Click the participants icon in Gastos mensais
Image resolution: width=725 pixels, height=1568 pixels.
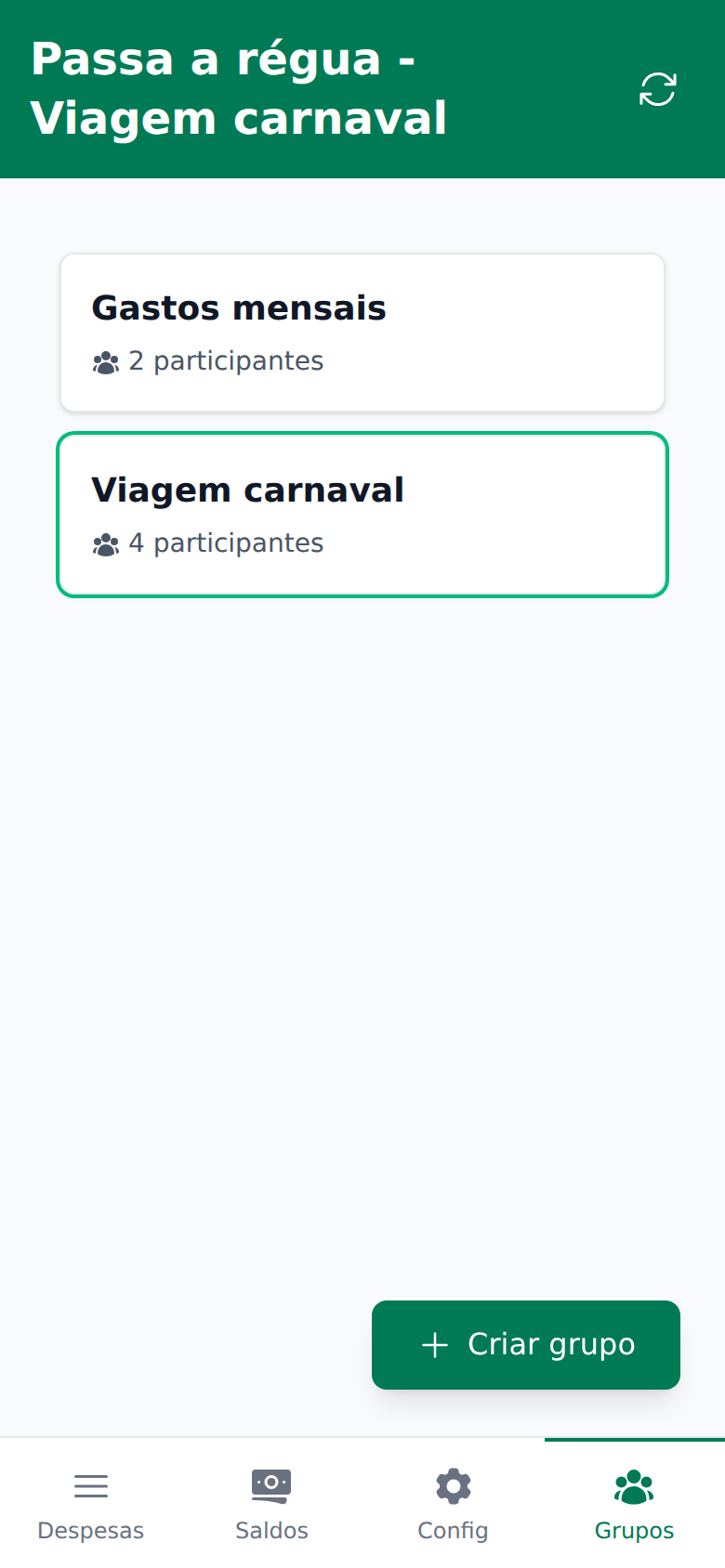[x=106, y=362]
